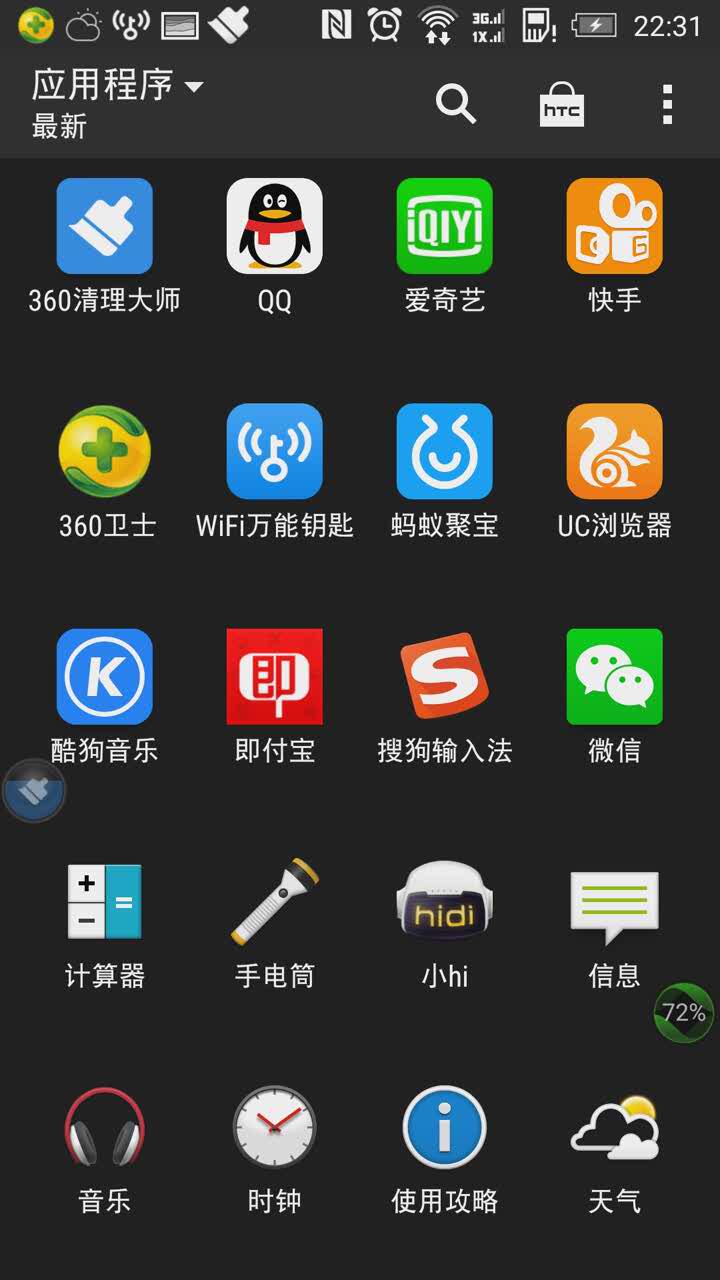This screenshot has width=720, height=1280.
Task: Launch 爱奇艺 video app
Action: point(445,226)
